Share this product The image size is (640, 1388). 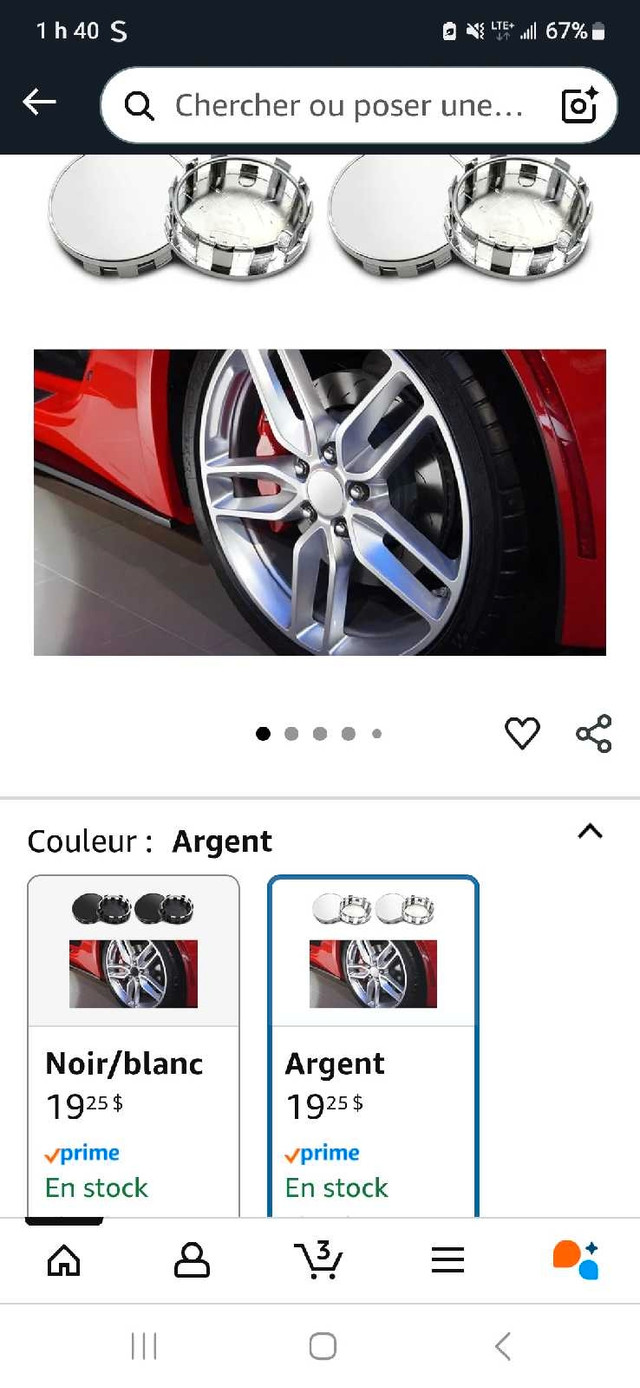[593, 734]
